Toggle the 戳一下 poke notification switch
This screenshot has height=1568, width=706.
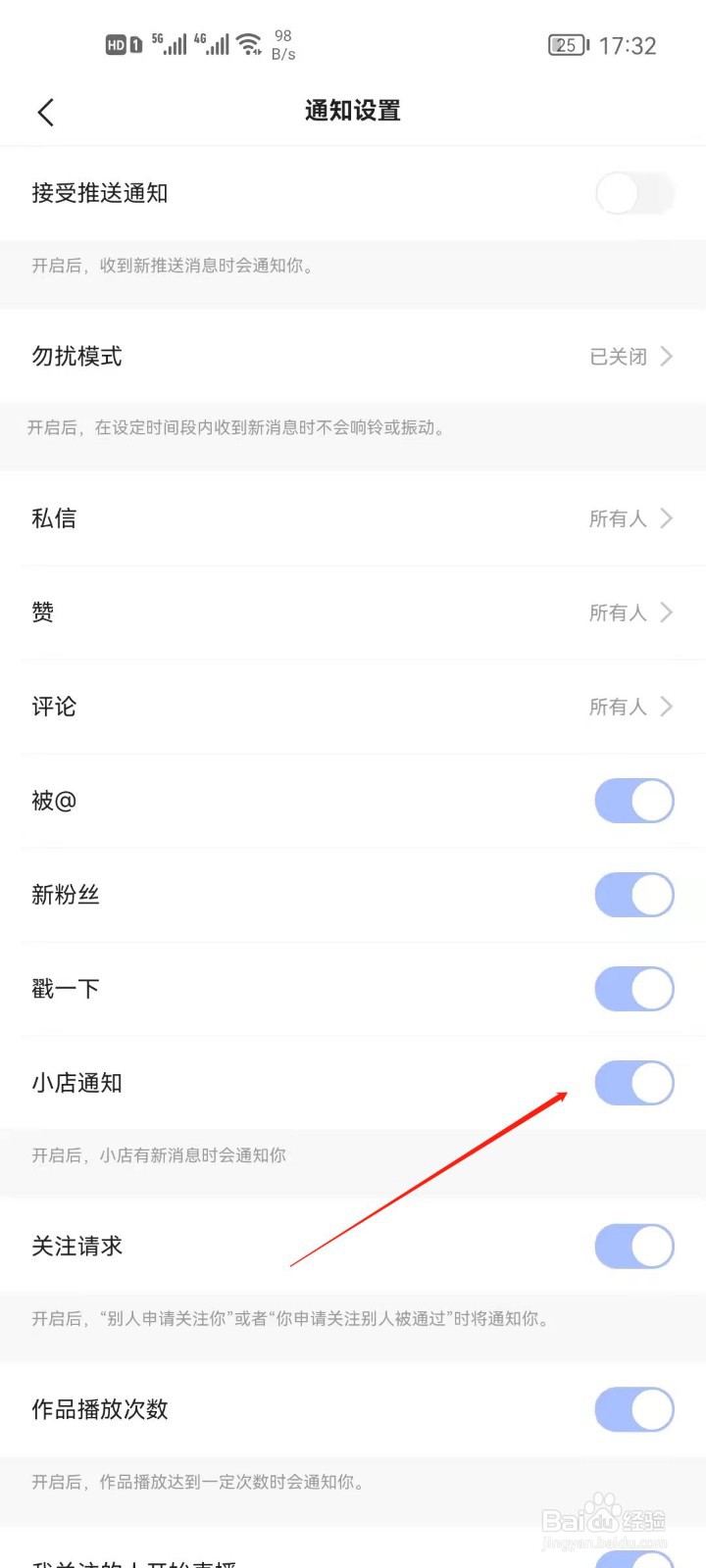coord(633,988)
